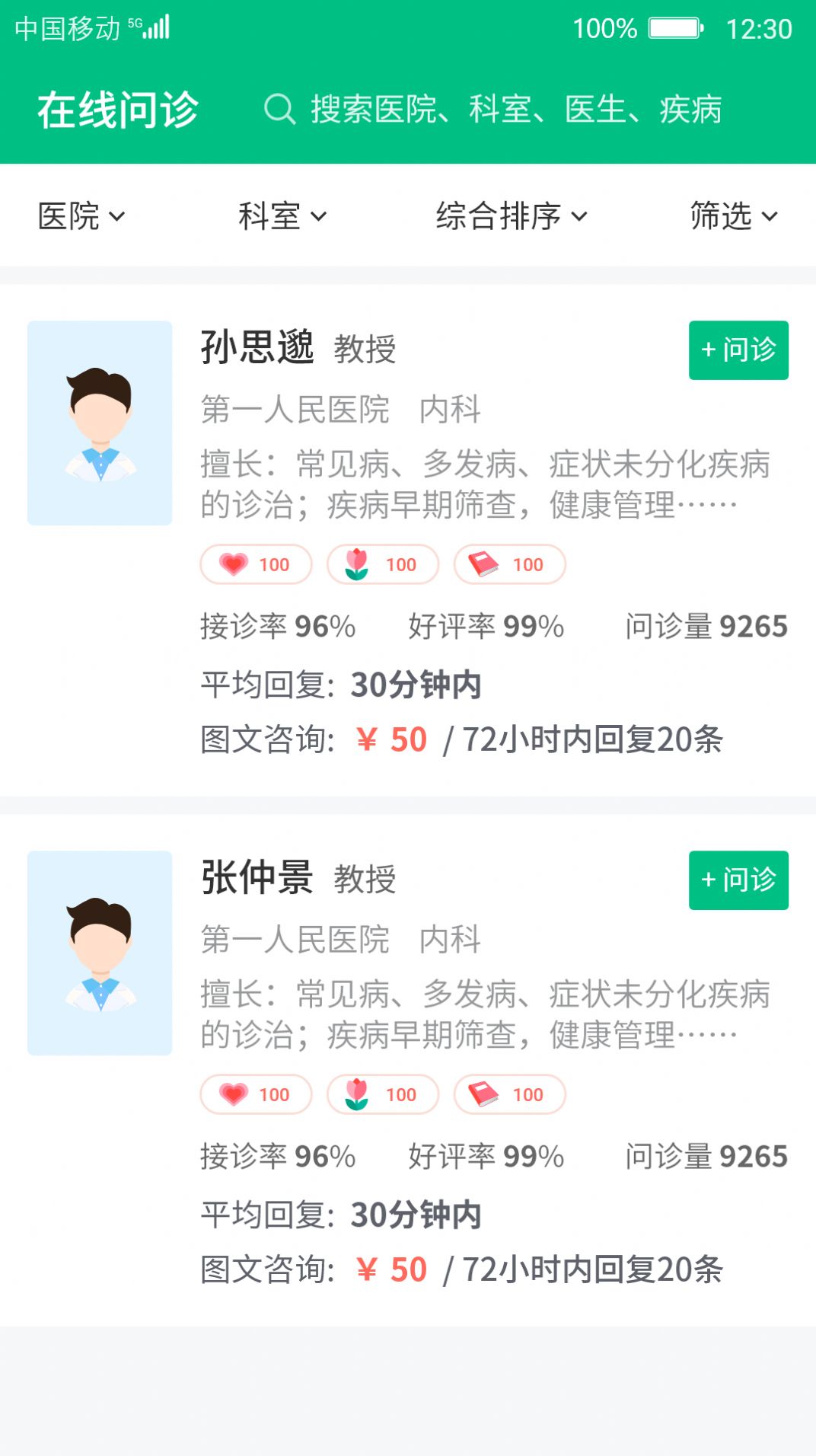
Task: Tap the mobile signal strength icon
Action: click(x=156, y=27)
